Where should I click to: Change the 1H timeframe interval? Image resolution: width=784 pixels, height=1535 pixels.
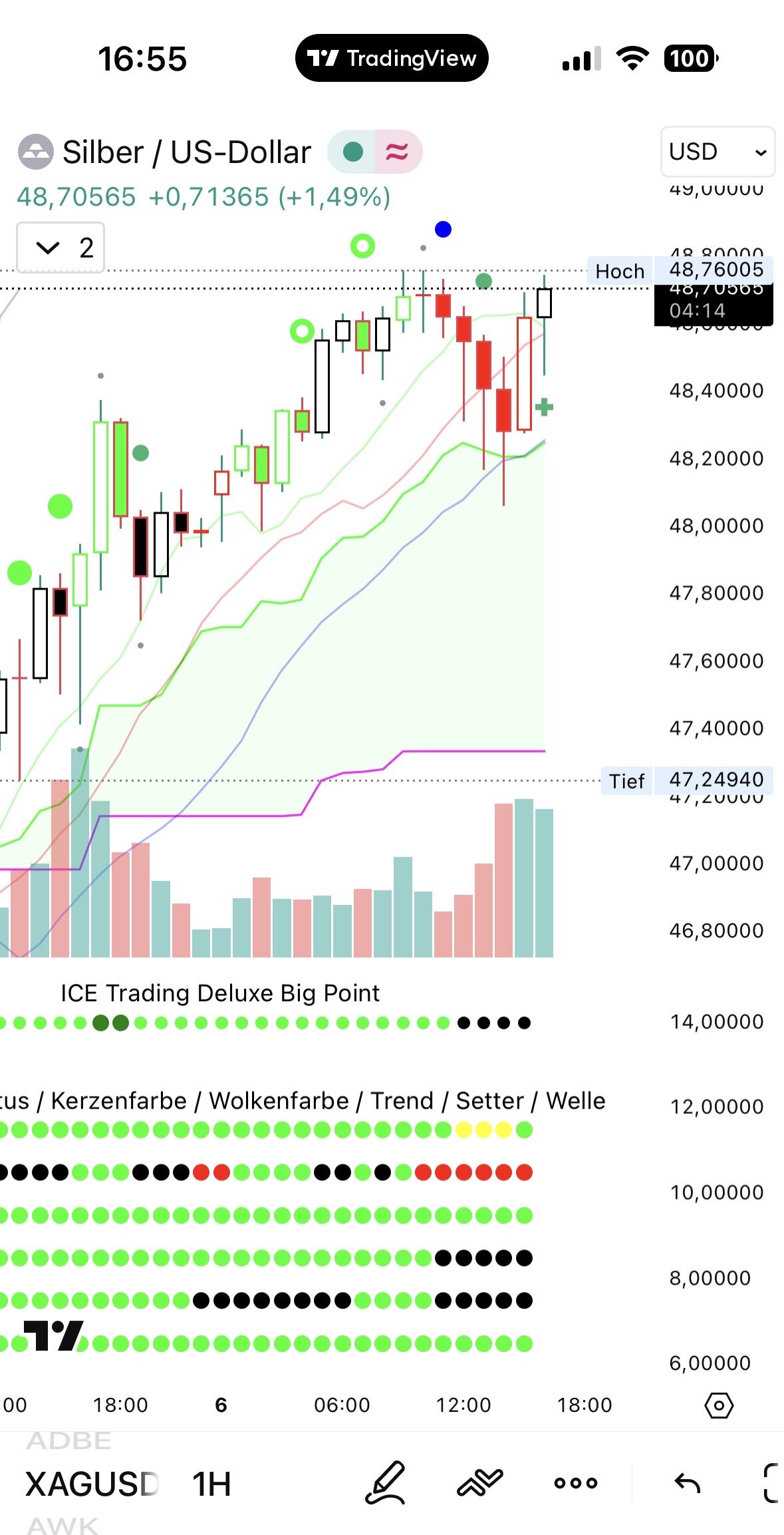point(211,1484)
